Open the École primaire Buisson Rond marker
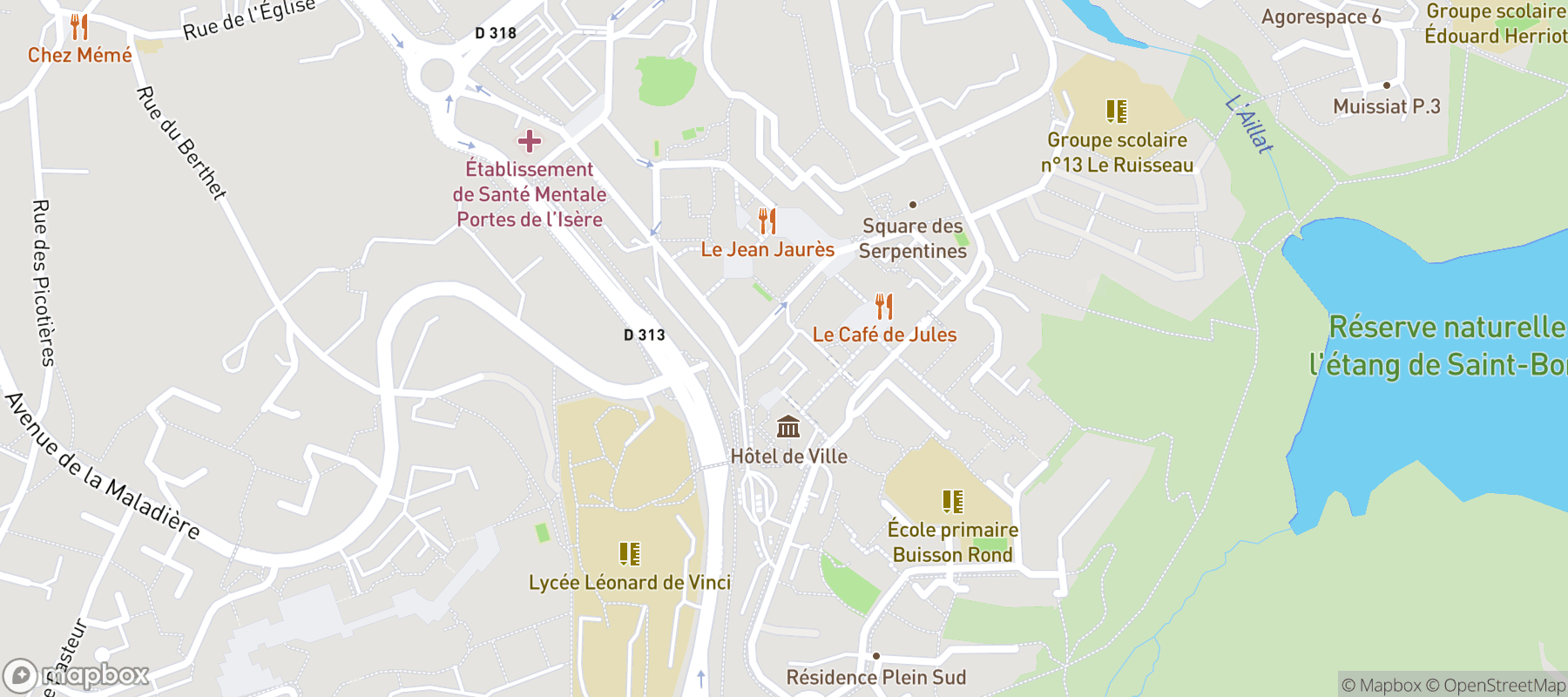 [953, 501]
